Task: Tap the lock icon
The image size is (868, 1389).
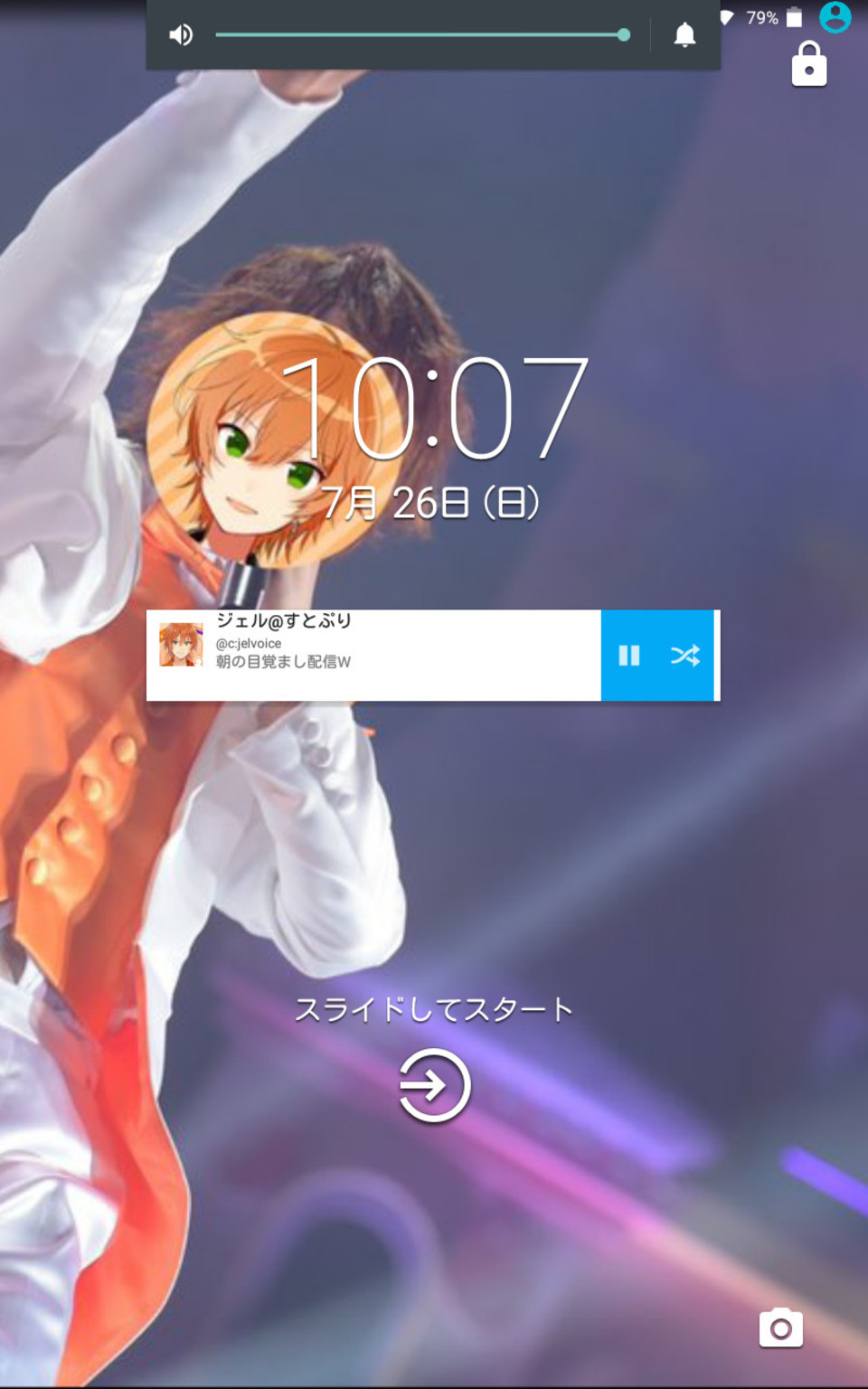Action: click(809, 65)
